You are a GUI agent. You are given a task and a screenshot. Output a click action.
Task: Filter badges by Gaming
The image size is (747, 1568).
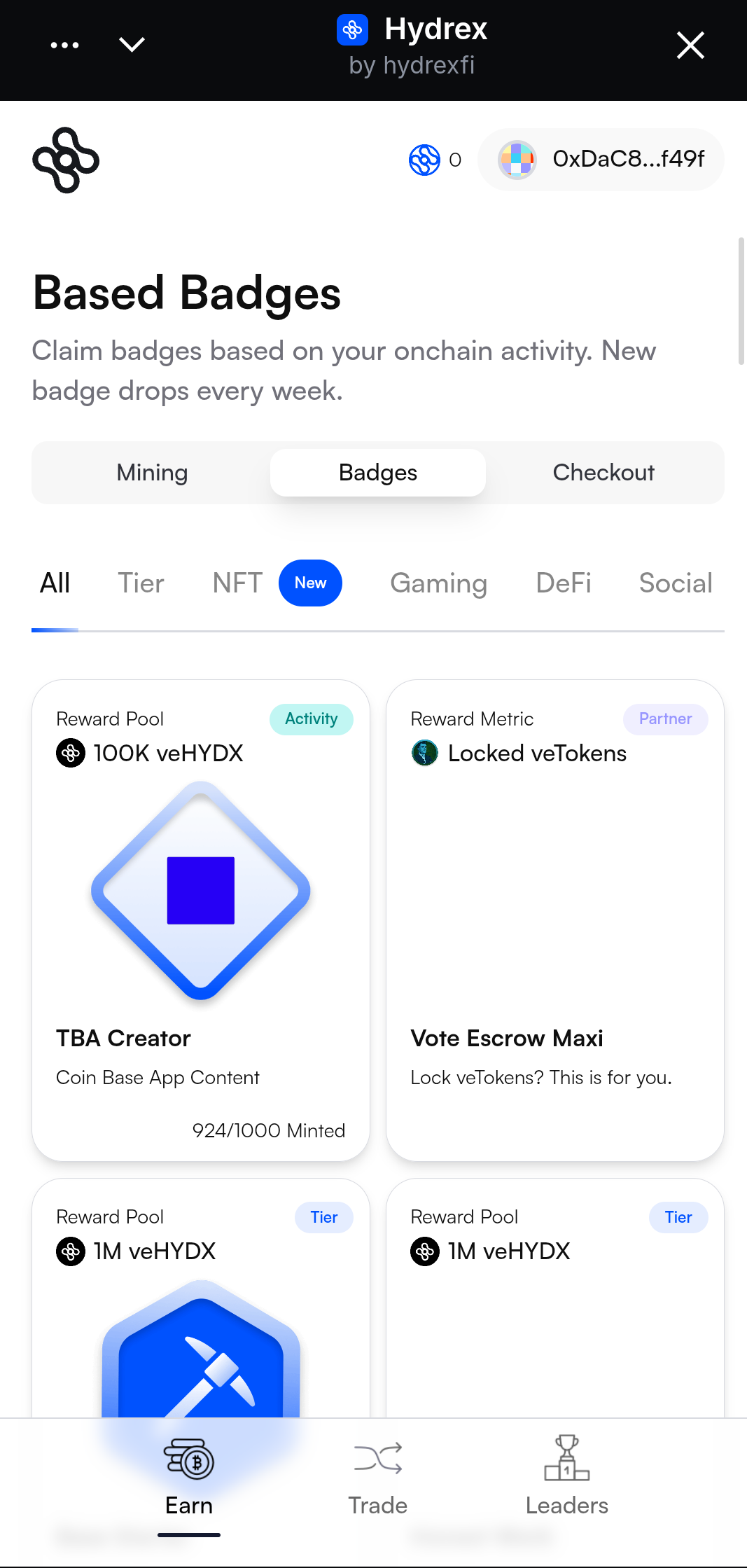pos(438,583)
